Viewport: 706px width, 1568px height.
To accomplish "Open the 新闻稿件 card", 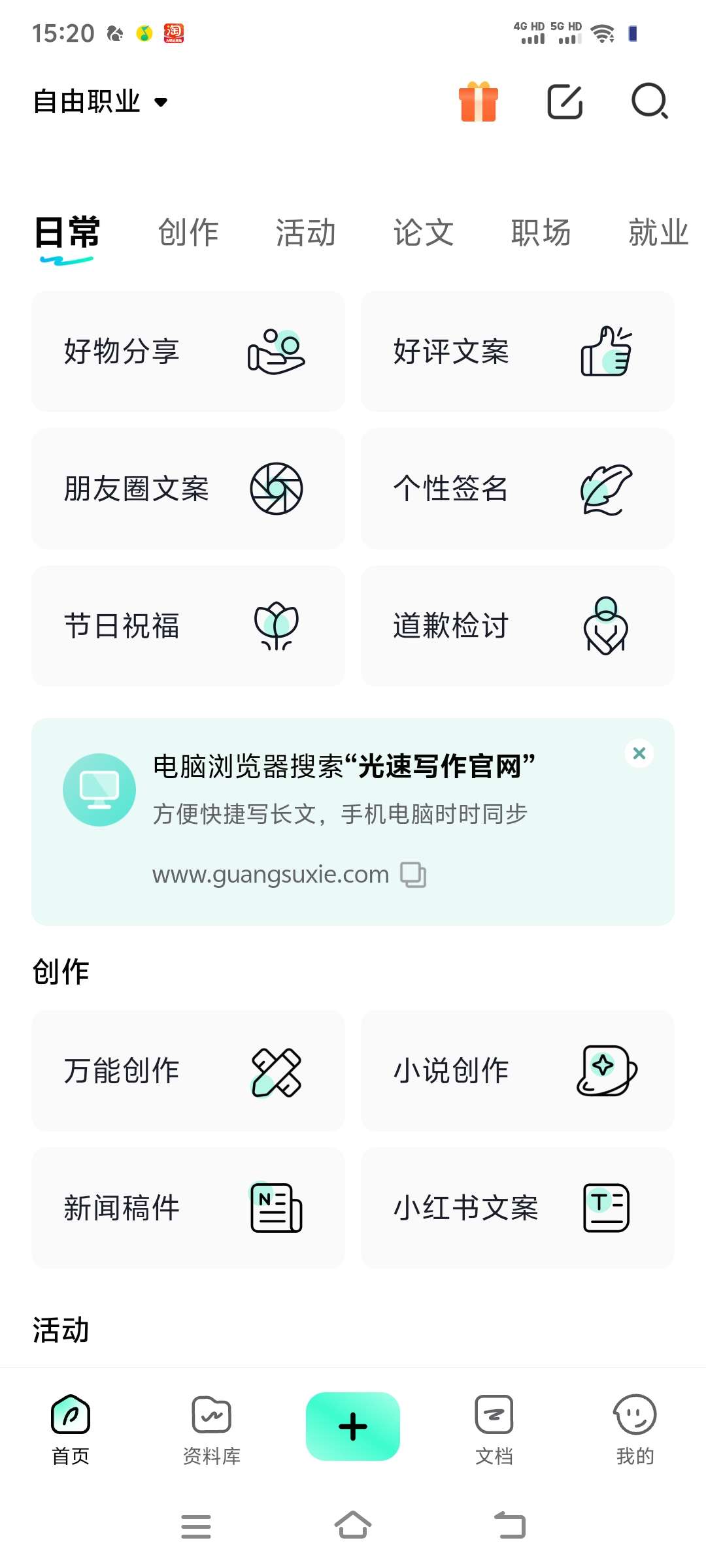I will [188, 1208].
